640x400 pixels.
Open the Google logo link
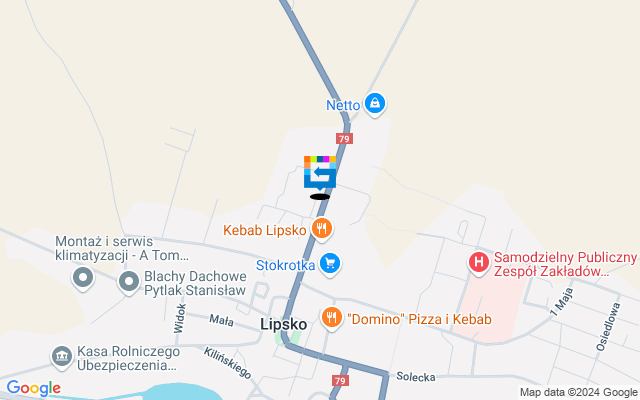click(x=33, y=388)
